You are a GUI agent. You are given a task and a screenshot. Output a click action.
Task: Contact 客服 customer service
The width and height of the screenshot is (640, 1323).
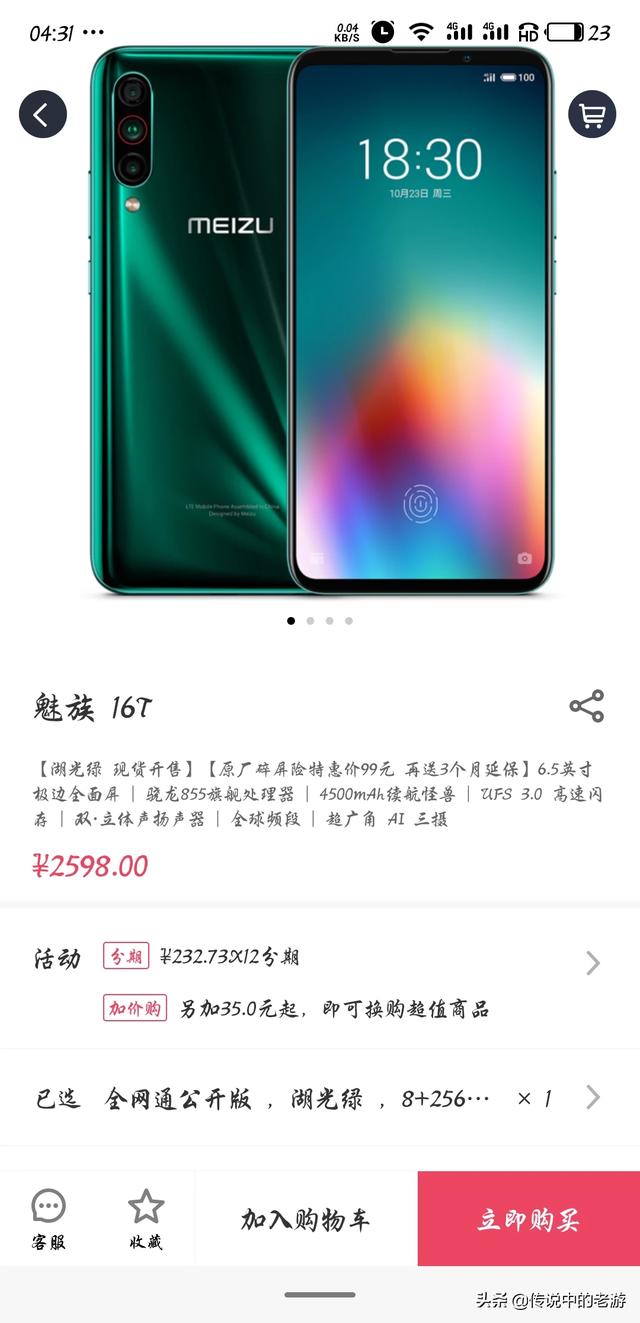pyautogui.click(x=48, y=1218)
